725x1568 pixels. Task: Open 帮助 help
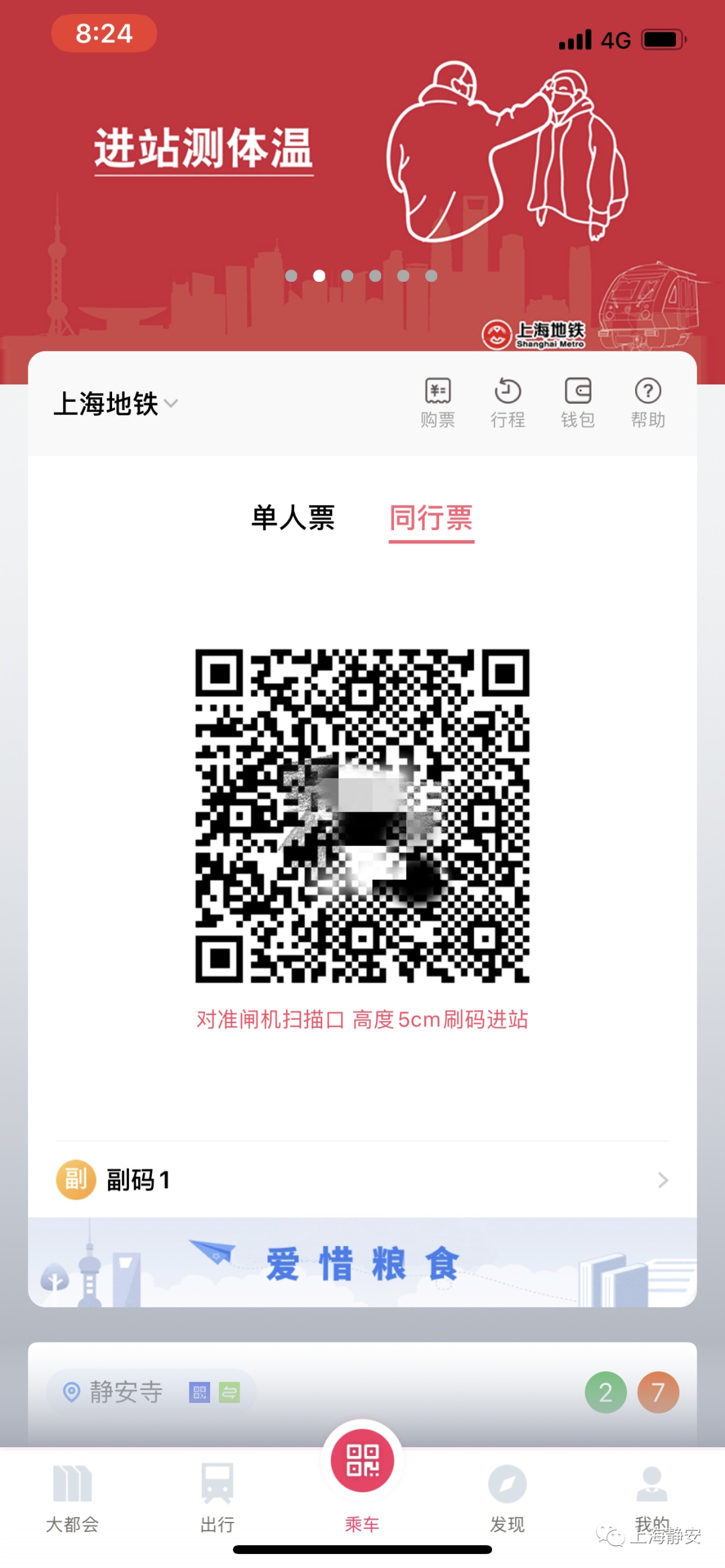pos(648,402)
